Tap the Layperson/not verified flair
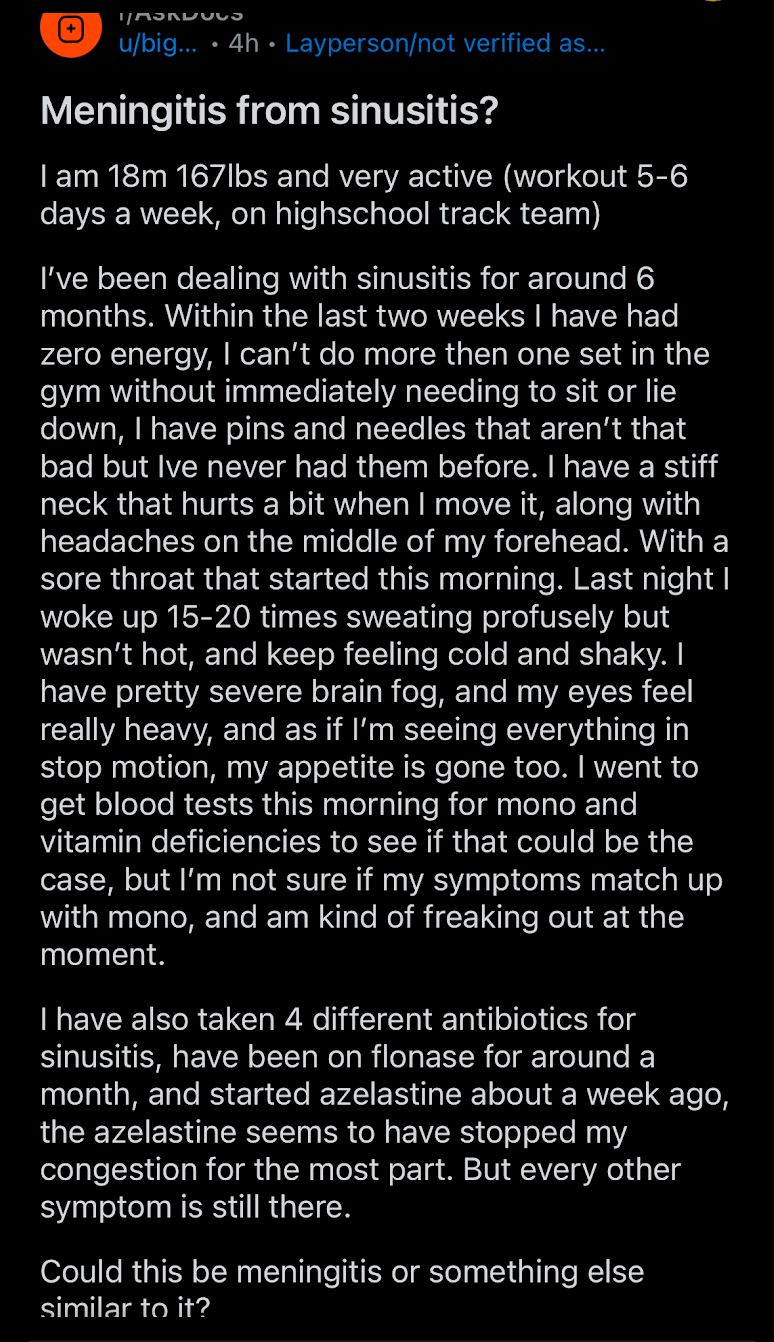Screen dimensions: 774x1342 [445, 43]
